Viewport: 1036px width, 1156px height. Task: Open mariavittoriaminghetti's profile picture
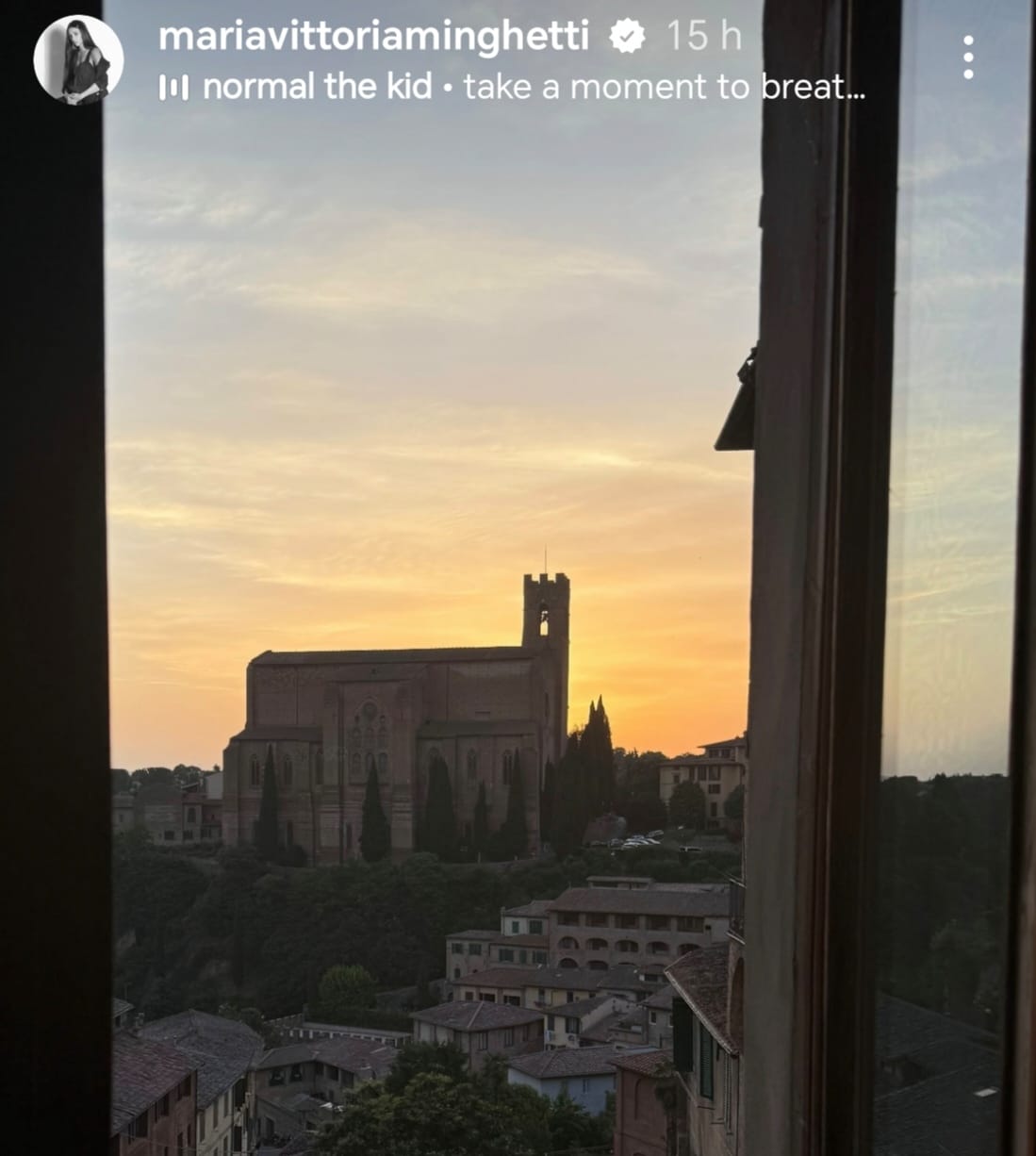(x=78, y=59)
